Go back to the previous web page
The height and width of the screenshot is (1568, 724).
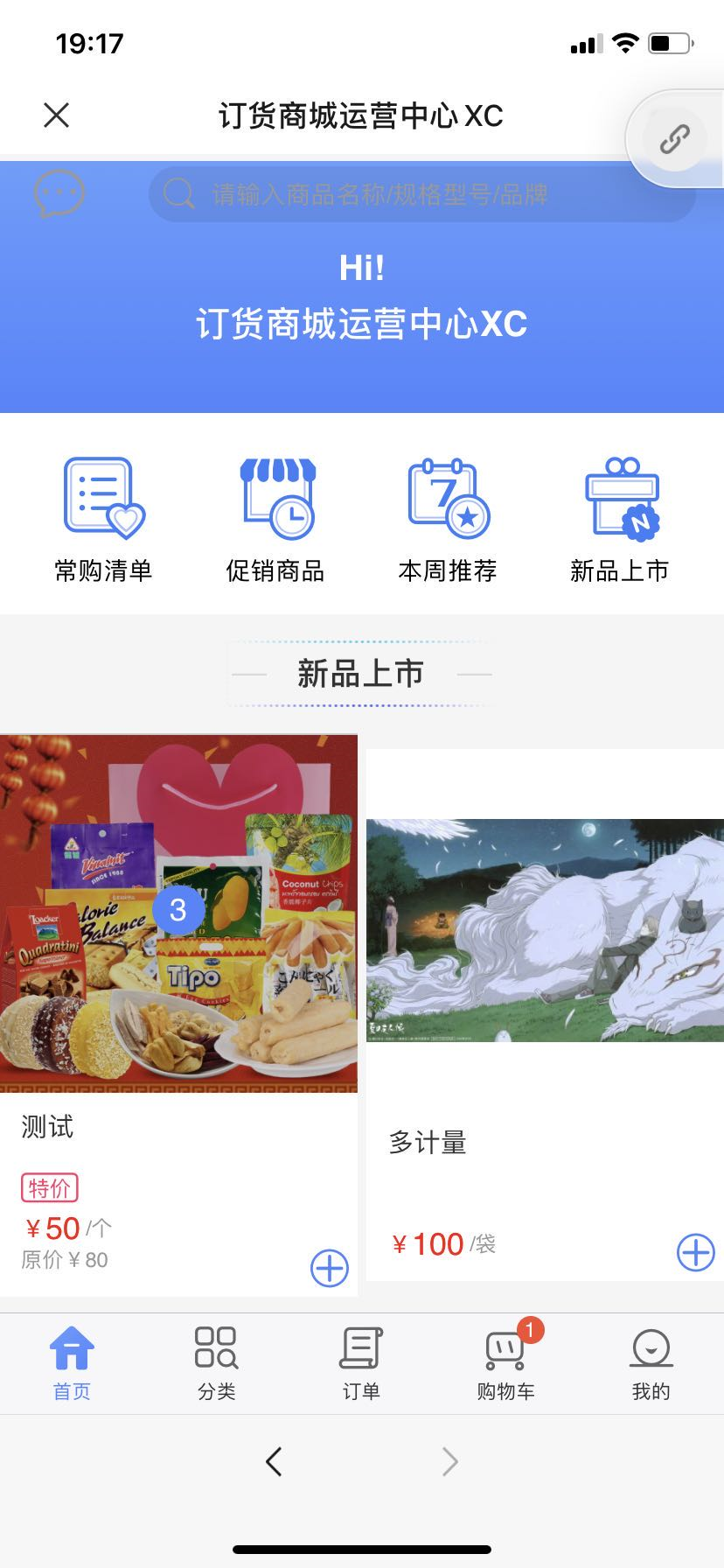click(274, 1461)
